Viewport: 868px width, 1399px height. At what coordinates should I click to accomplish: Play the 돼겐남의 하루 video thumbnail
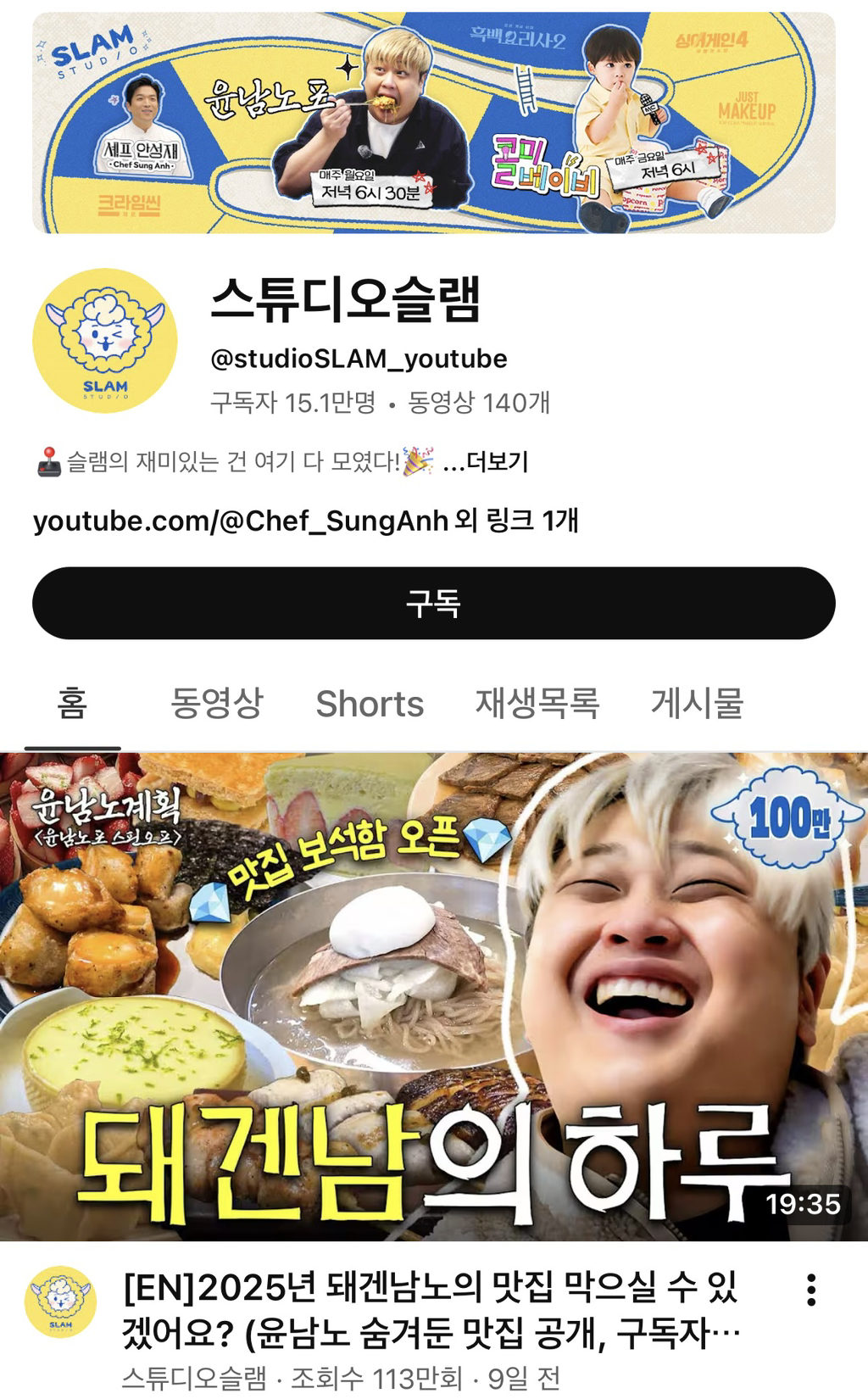[433, 996]
